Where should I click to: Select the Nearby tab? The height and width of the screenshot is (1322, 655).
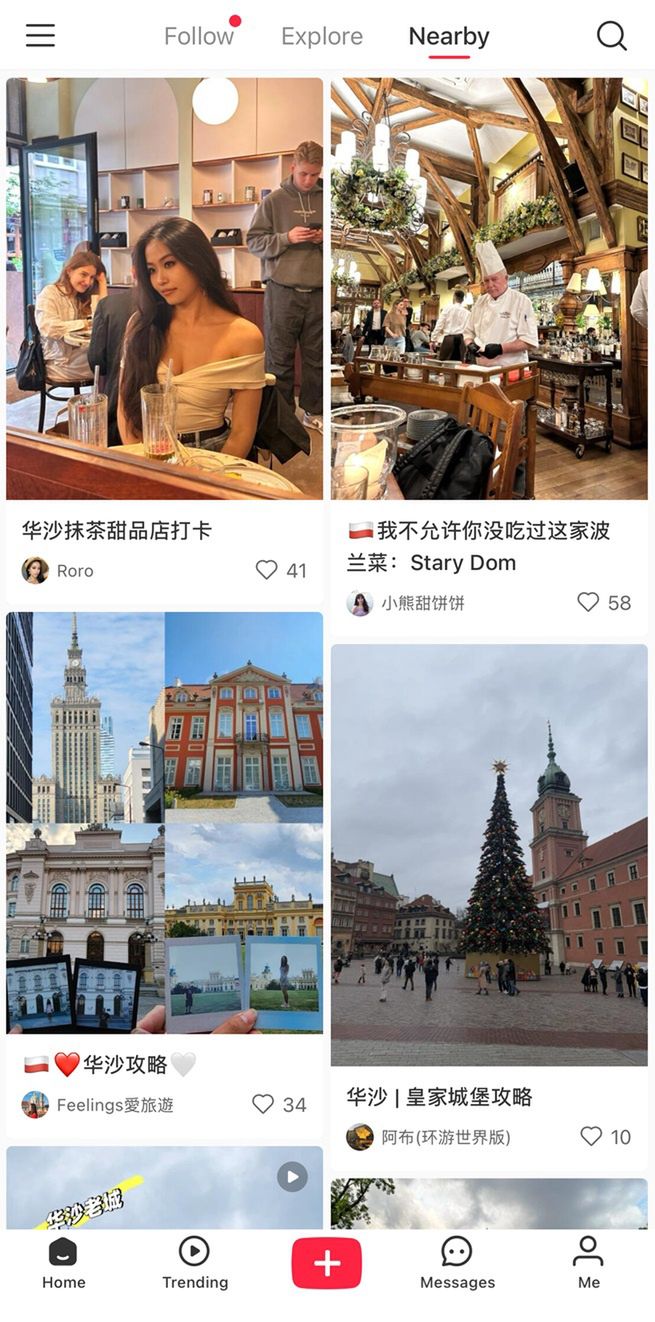click(x=449, y=37)
